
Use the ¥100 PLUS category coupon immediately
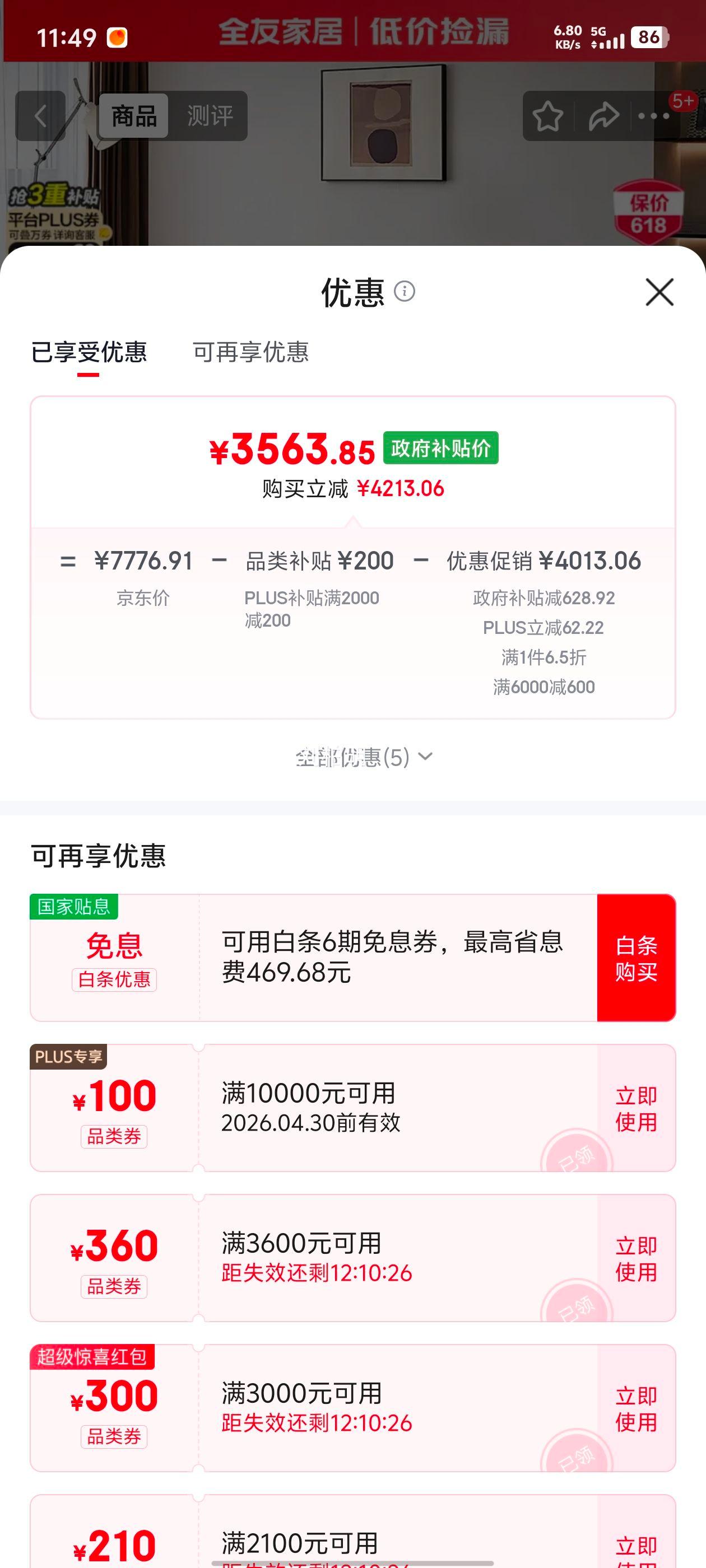(635, 1108)
